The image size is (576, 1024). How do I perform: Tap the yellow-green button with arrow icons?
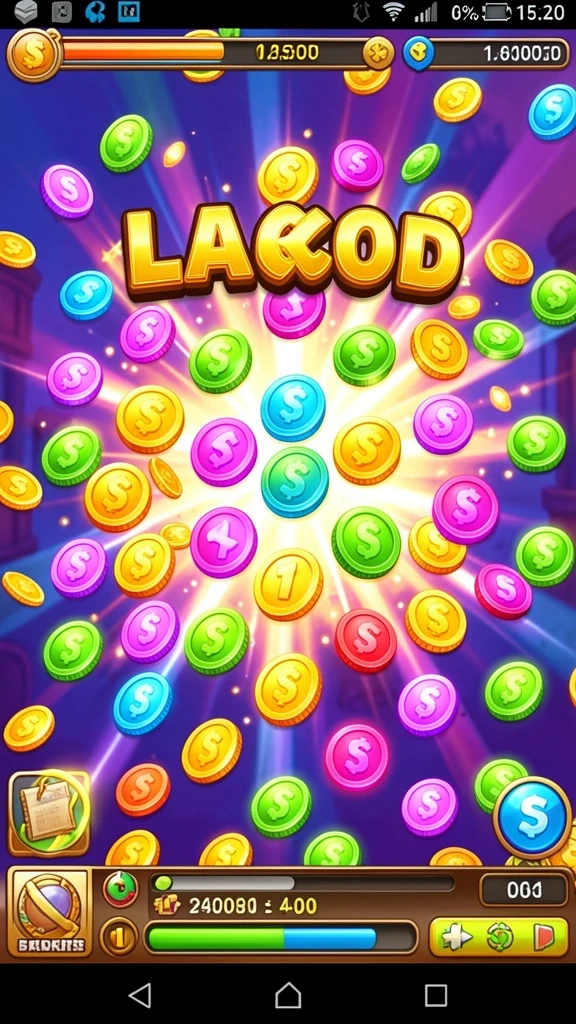499,938
